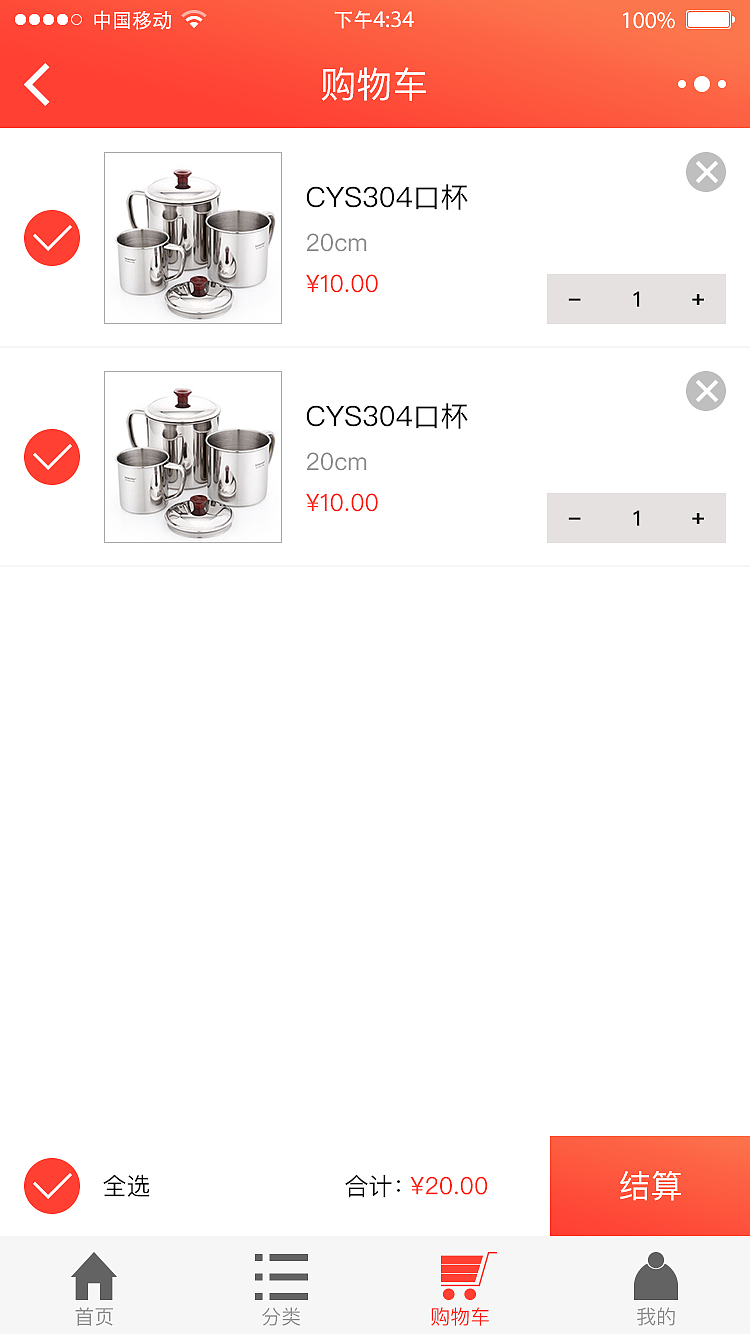Remove the first cart item
The width and height of the screenshot is (750, 1334).
click(706, 173)
